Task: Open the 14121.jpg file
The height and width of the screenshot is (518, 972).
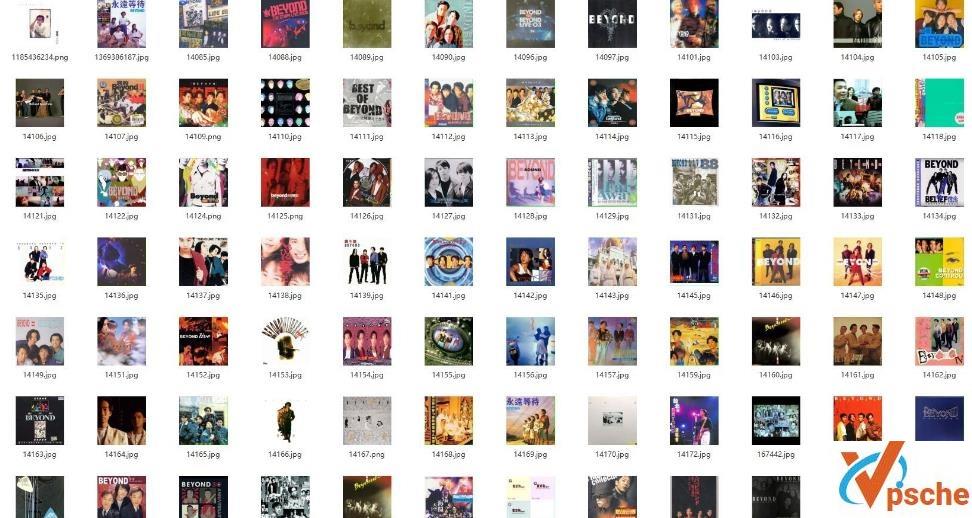Action: [x=40, y=182]
